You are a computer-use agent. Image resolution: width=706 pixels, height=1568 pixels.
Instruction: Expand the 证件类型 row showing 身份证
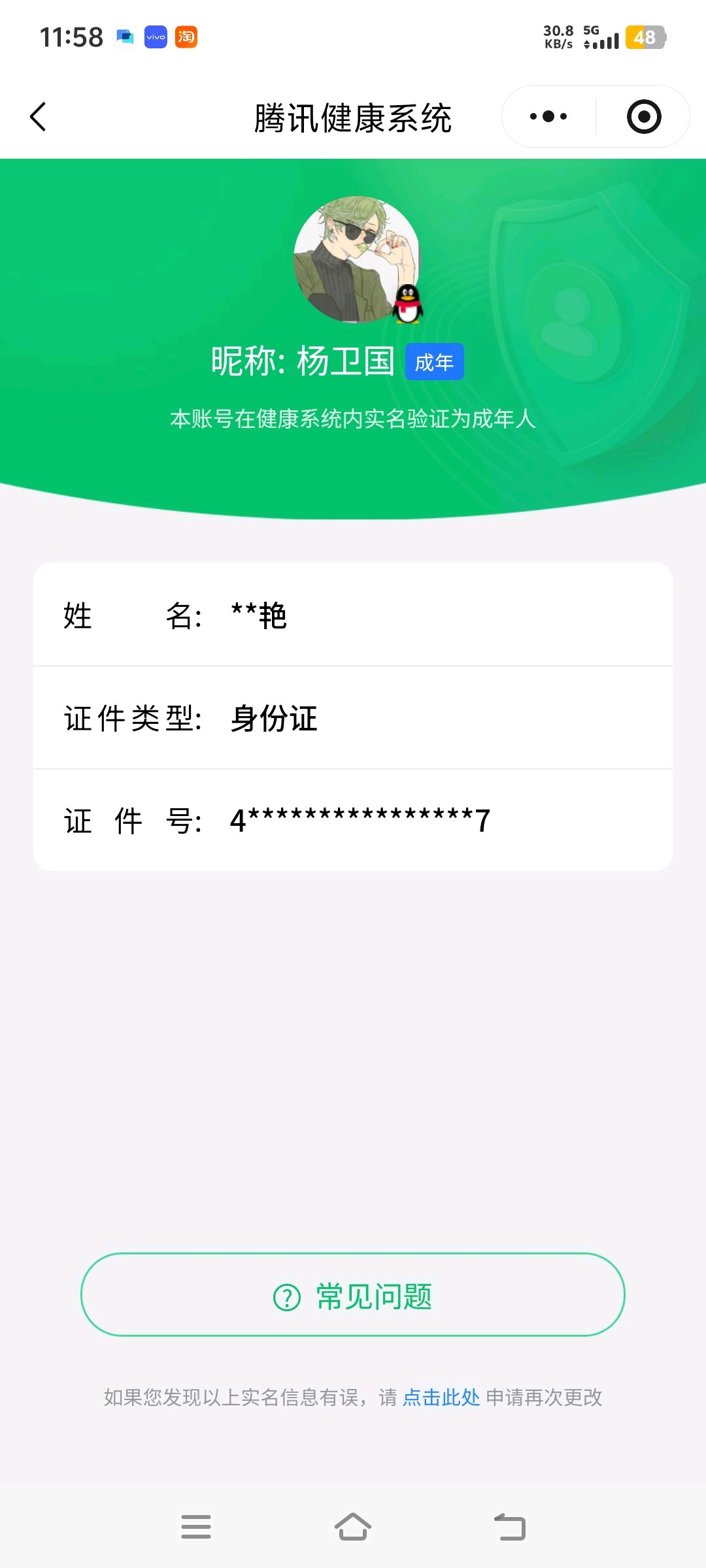point(353,717)
